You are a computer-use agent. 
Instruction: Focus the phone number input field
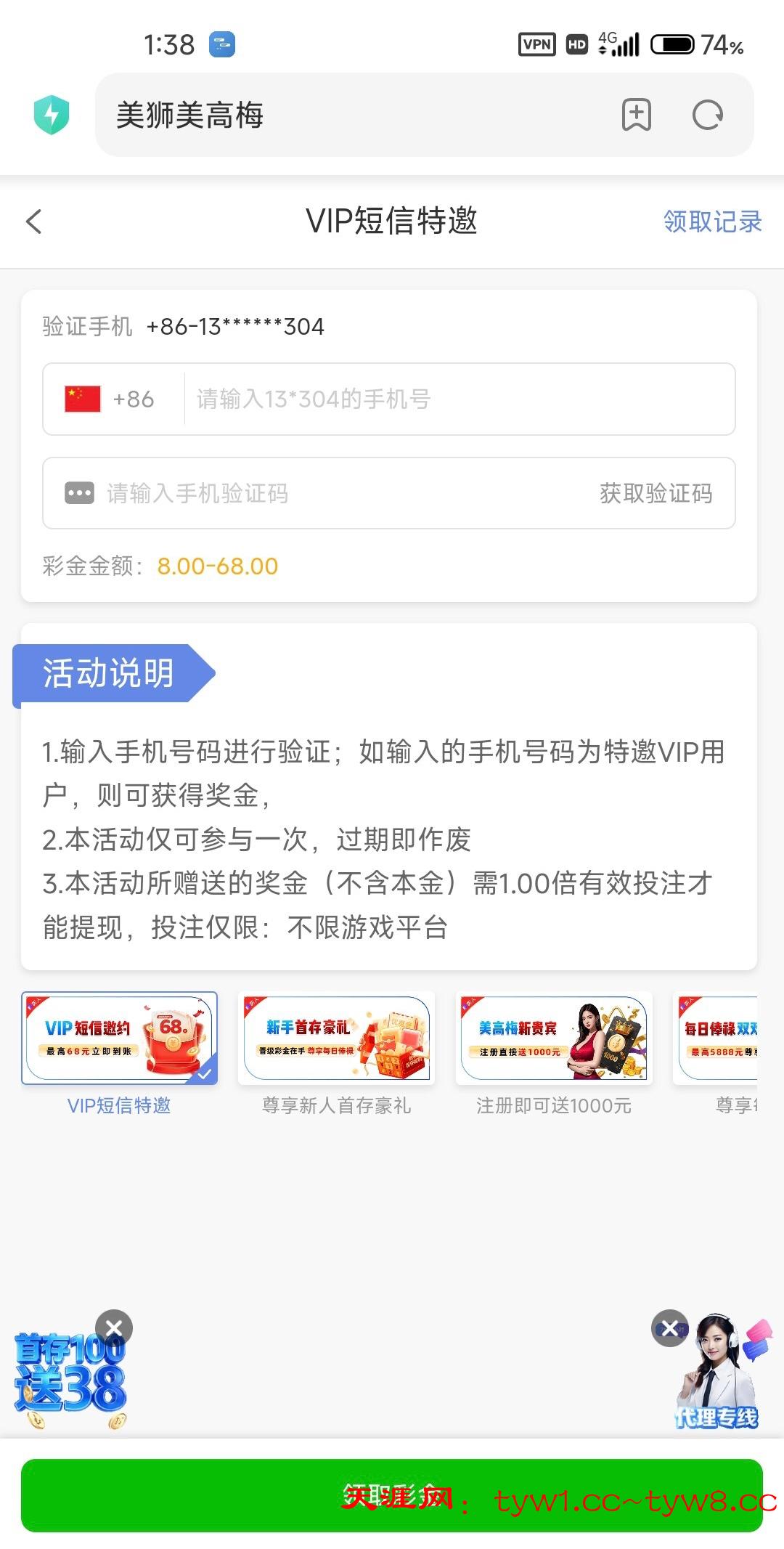click(x=457, y=399)
